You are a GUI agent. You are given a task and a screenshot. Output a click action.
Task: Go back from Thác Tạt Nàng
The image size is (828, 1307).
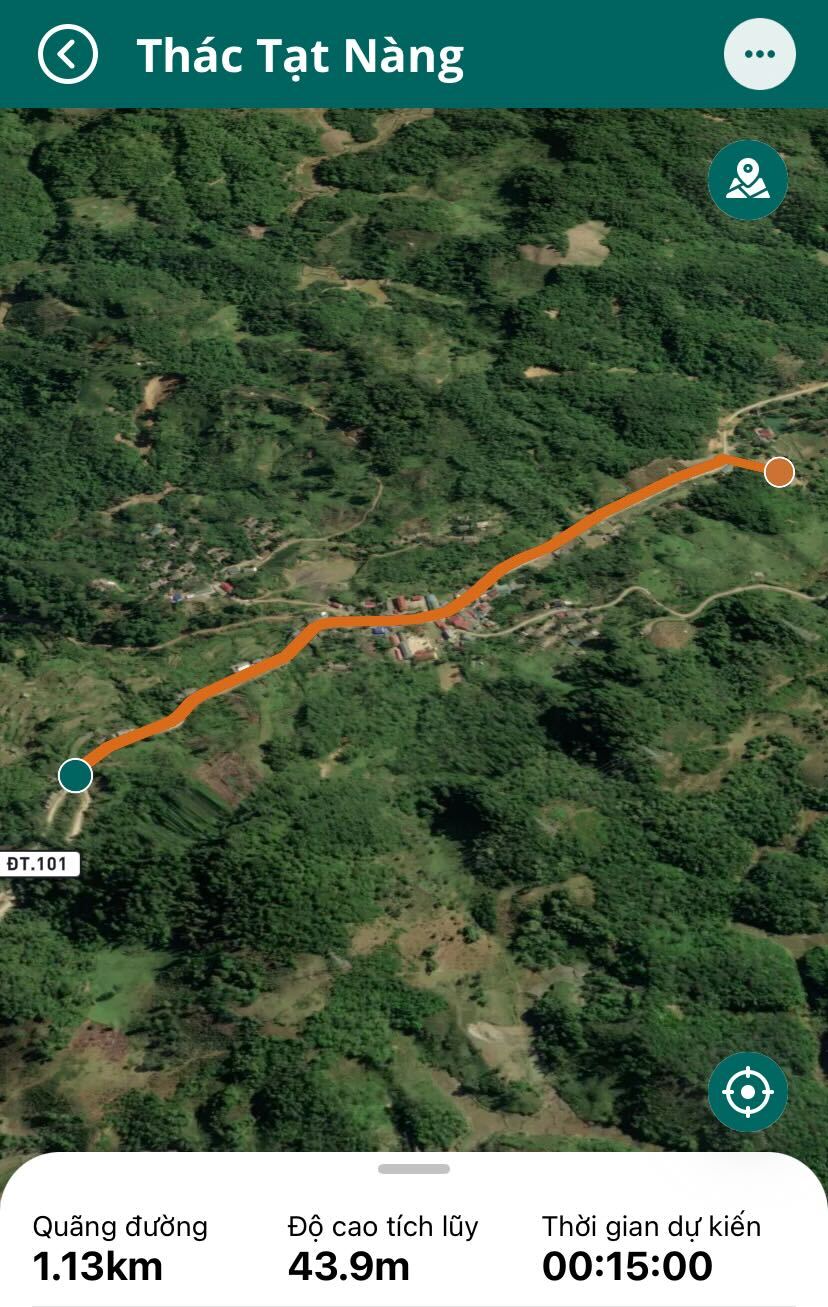pyautogui.click(x=68, y=54)
